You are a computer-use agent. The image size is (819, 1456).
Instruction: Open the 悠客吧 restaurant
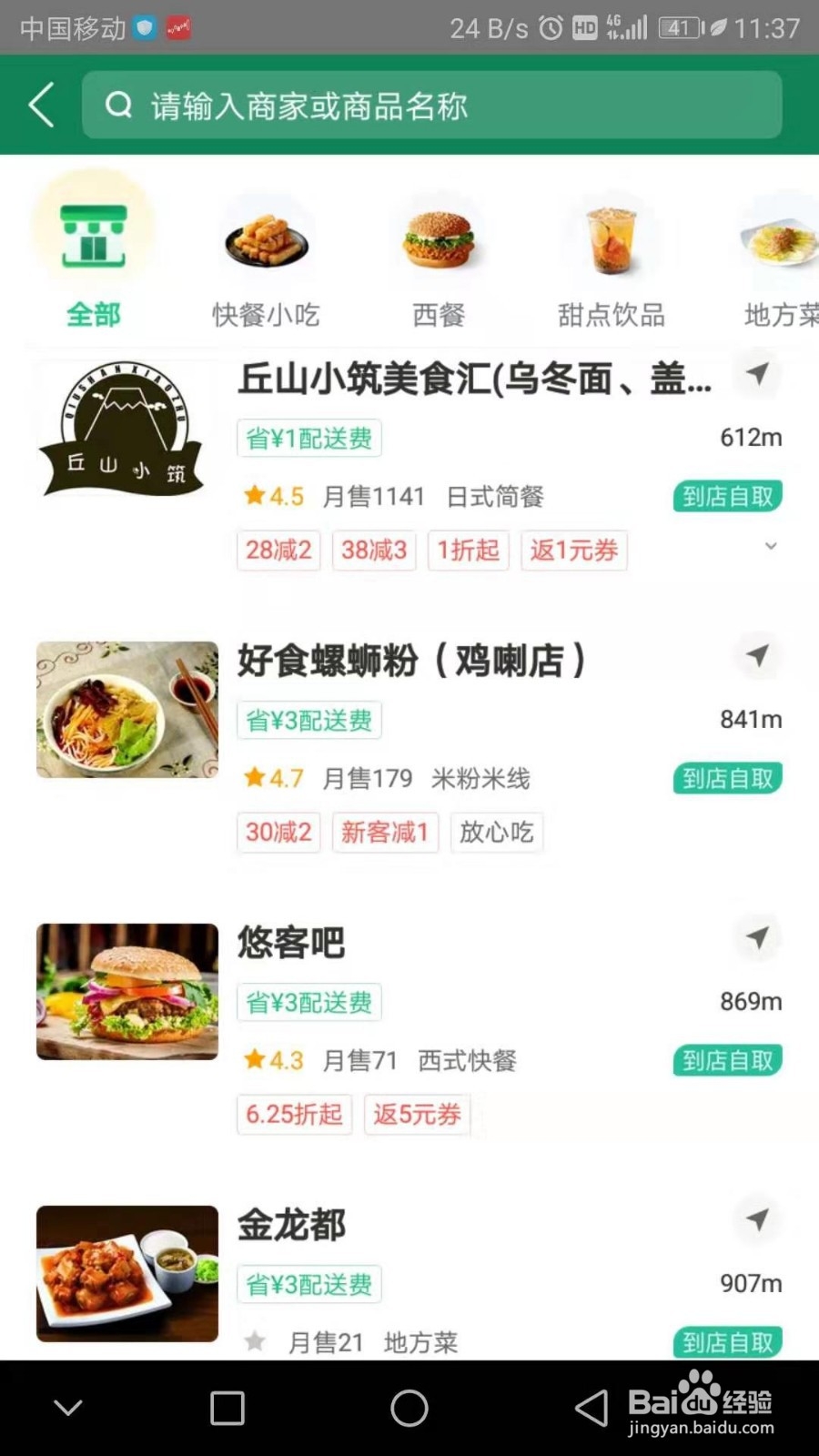click(291, 944)
